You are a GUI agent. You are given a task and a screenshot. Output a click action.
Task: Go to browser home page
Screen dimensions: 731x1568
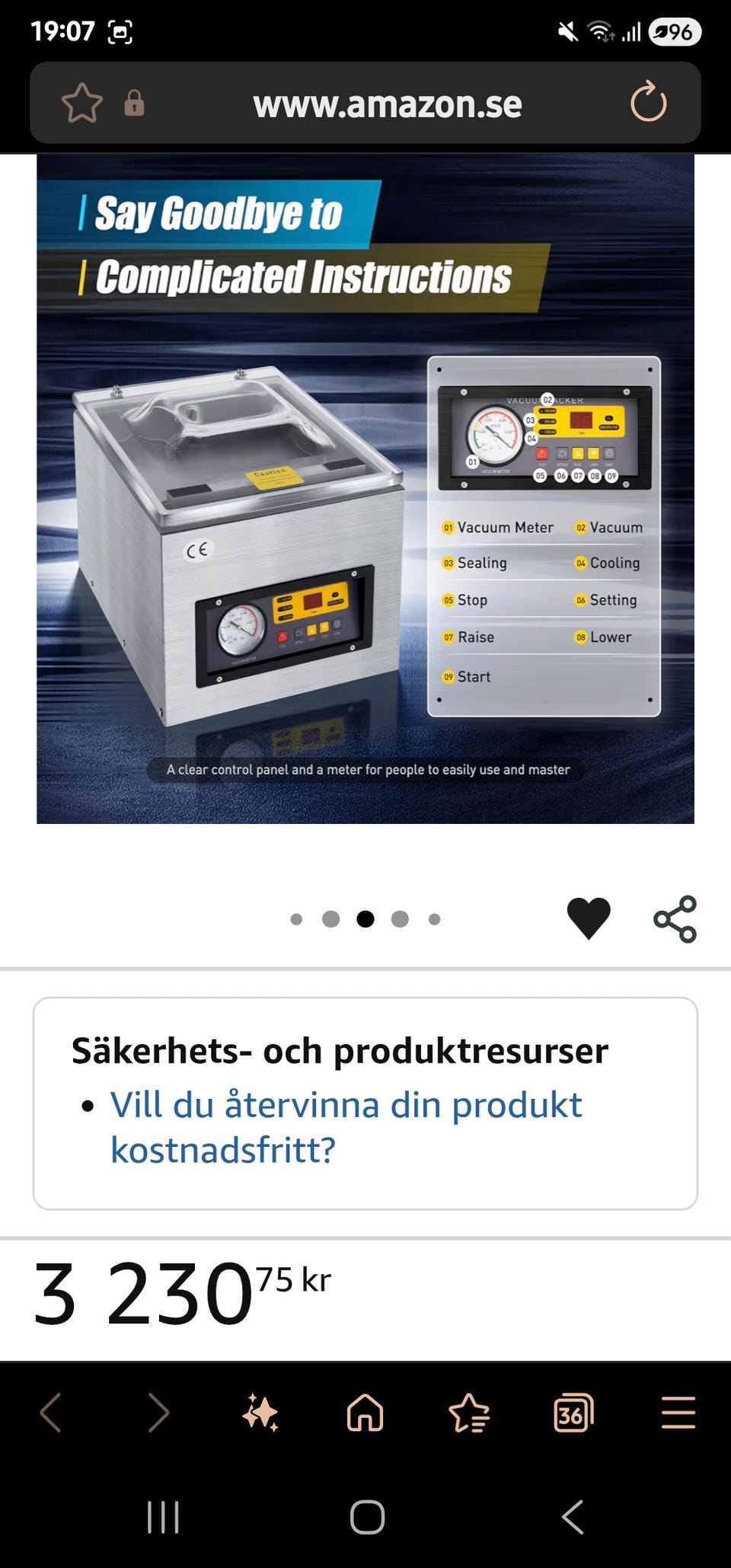[365, 1413]
